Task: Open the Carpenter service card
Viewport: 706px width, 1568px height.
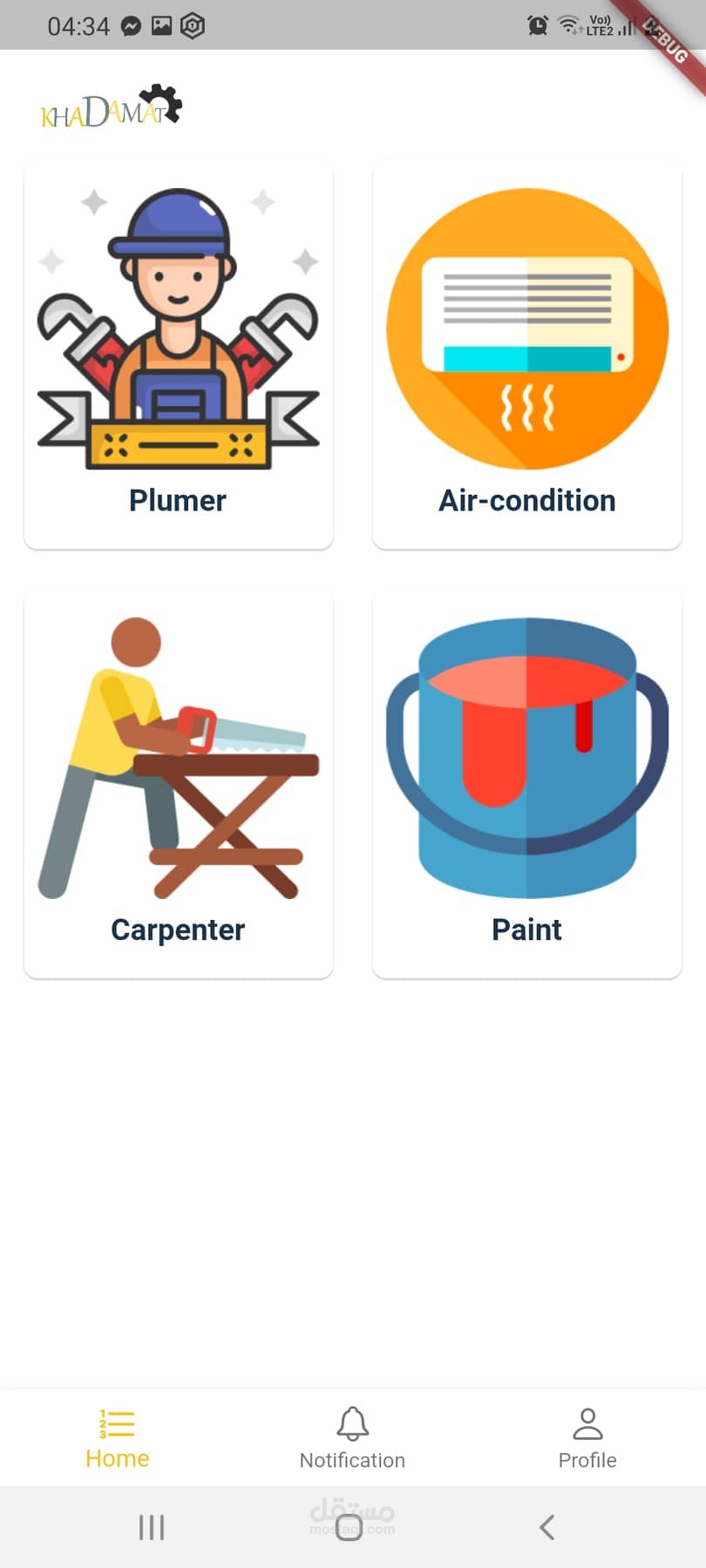Action: tap(178, 784)
